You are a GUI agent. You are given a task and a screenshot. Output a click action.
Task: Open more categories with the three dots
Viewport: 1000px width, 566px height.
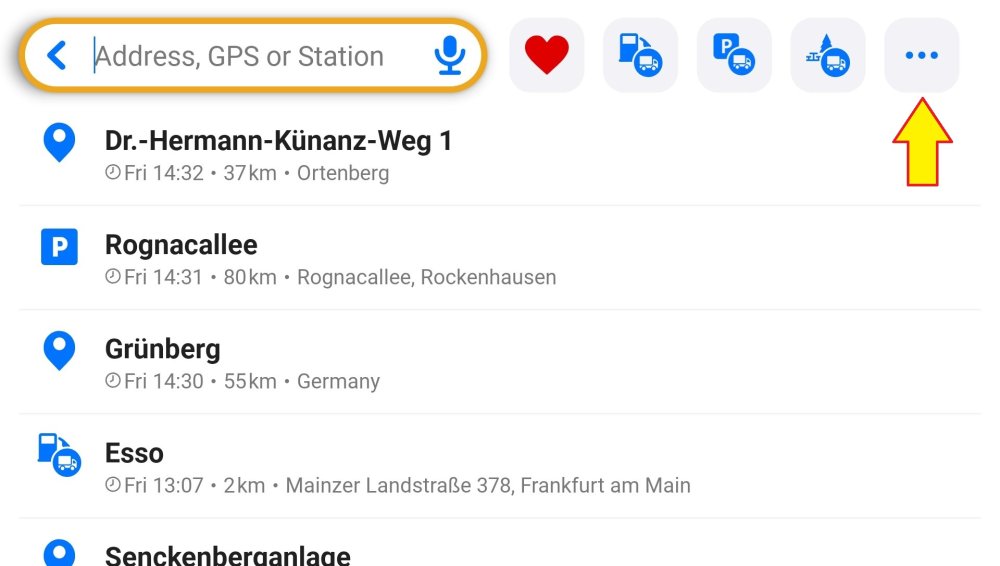point(921,56)
